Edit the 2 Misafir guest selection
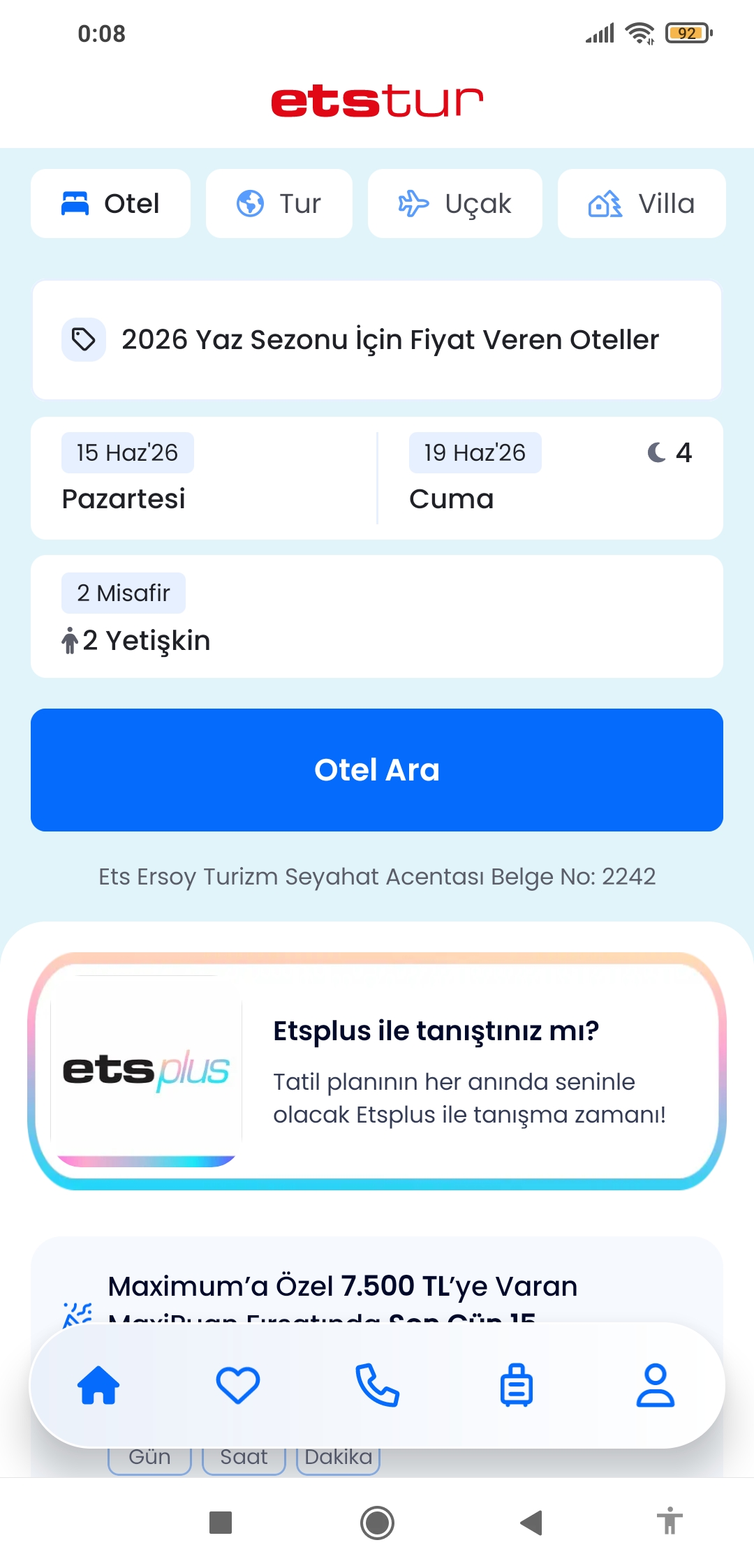754x1568 pixels. [x=377, y=616]
